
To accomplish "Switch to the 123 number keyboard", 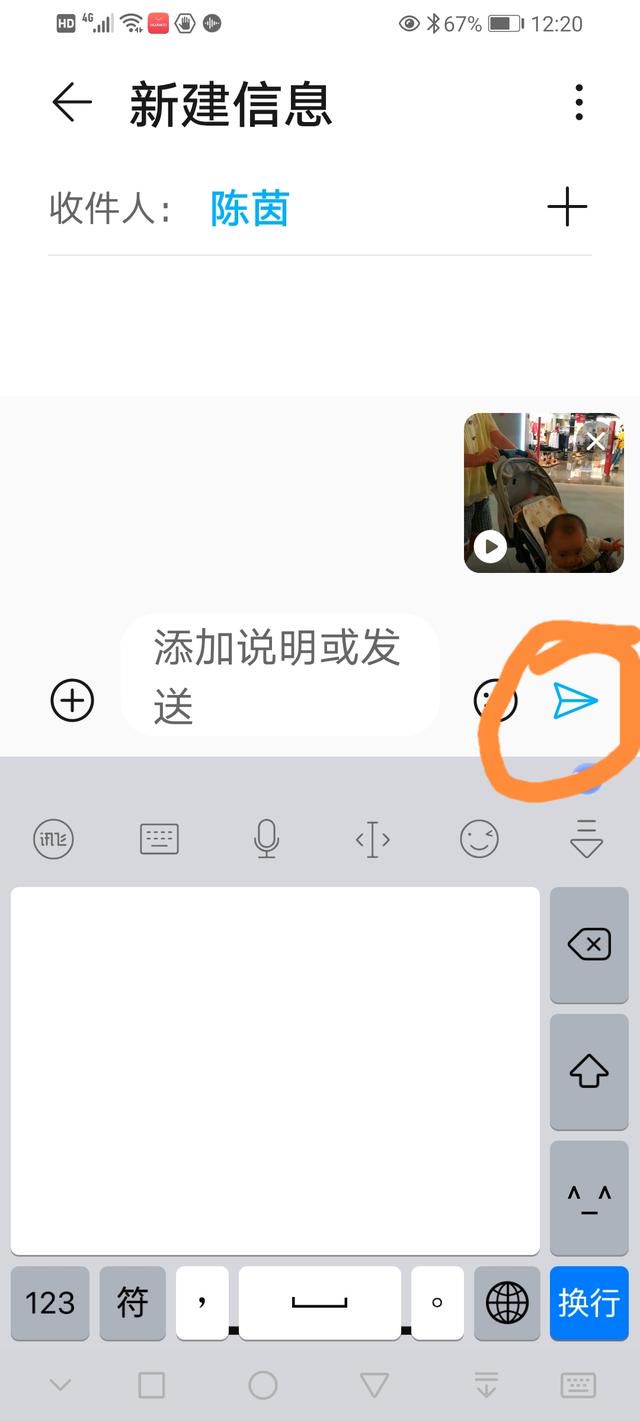I will coord(50,1303).
